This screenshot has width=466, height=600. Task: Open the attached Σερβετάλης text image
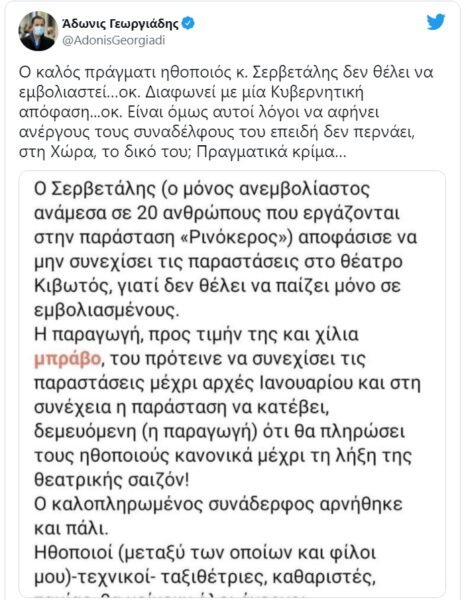(x=233, y=383)
